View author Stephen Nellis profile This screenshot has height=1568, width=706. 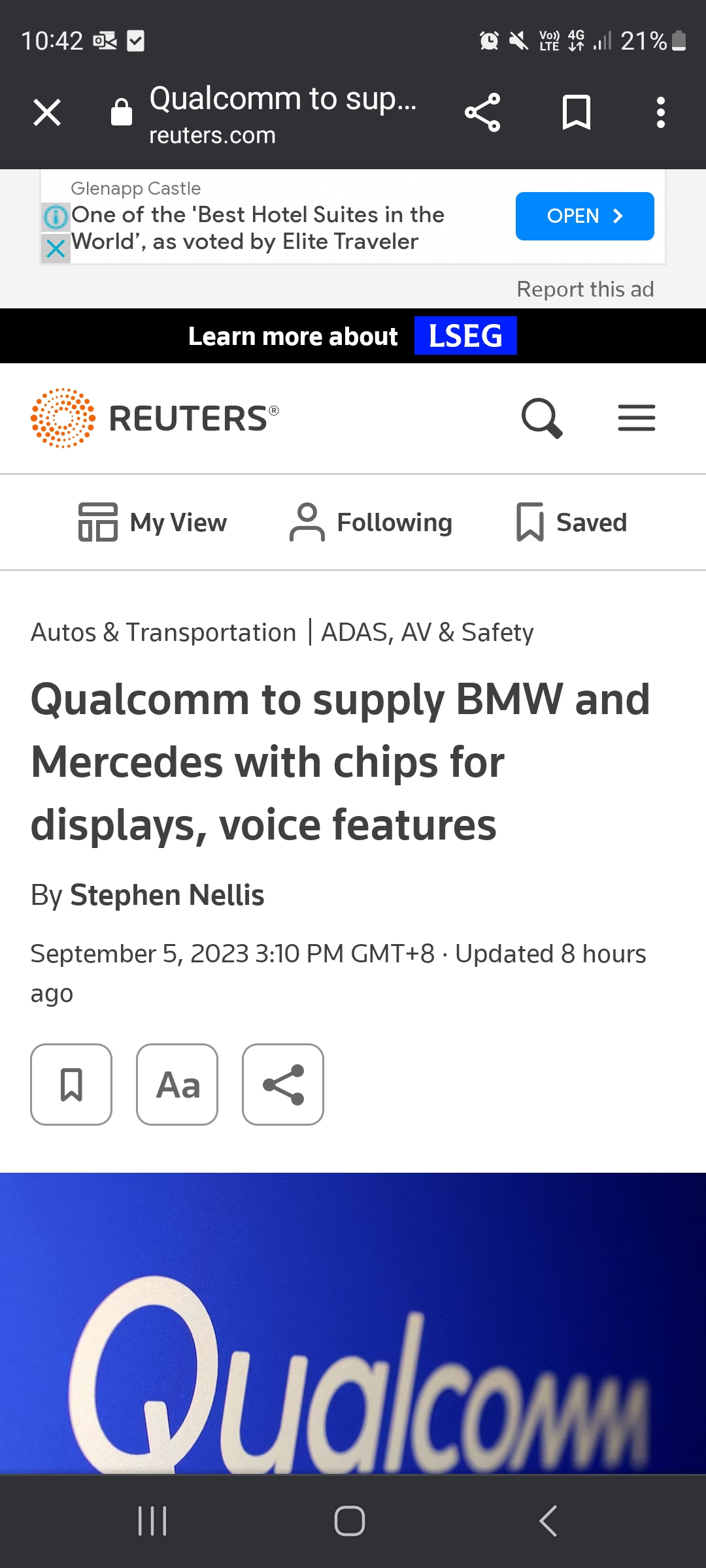[x=167, y=895]
